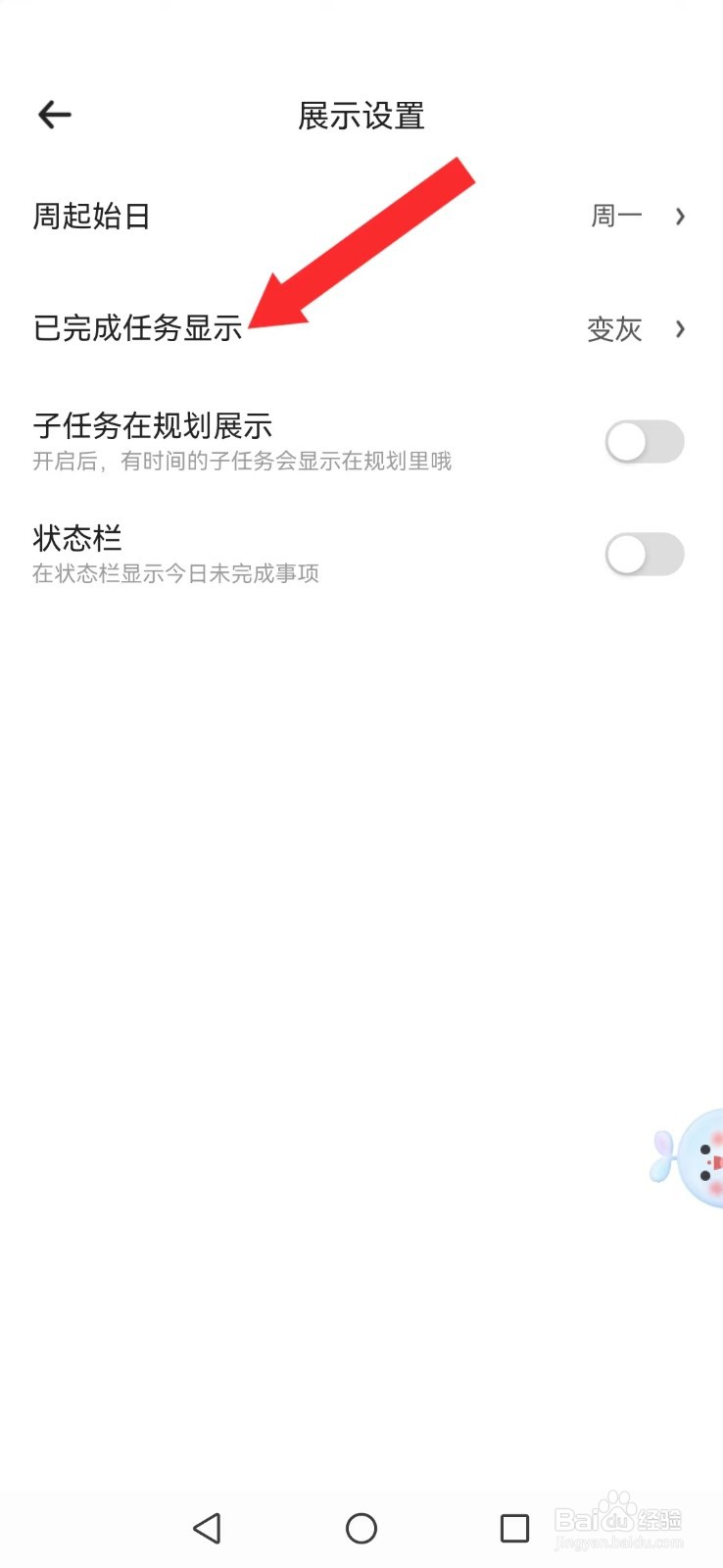Toggle subtask display in planning view
723x1568 pixels.
coord(644,442)
